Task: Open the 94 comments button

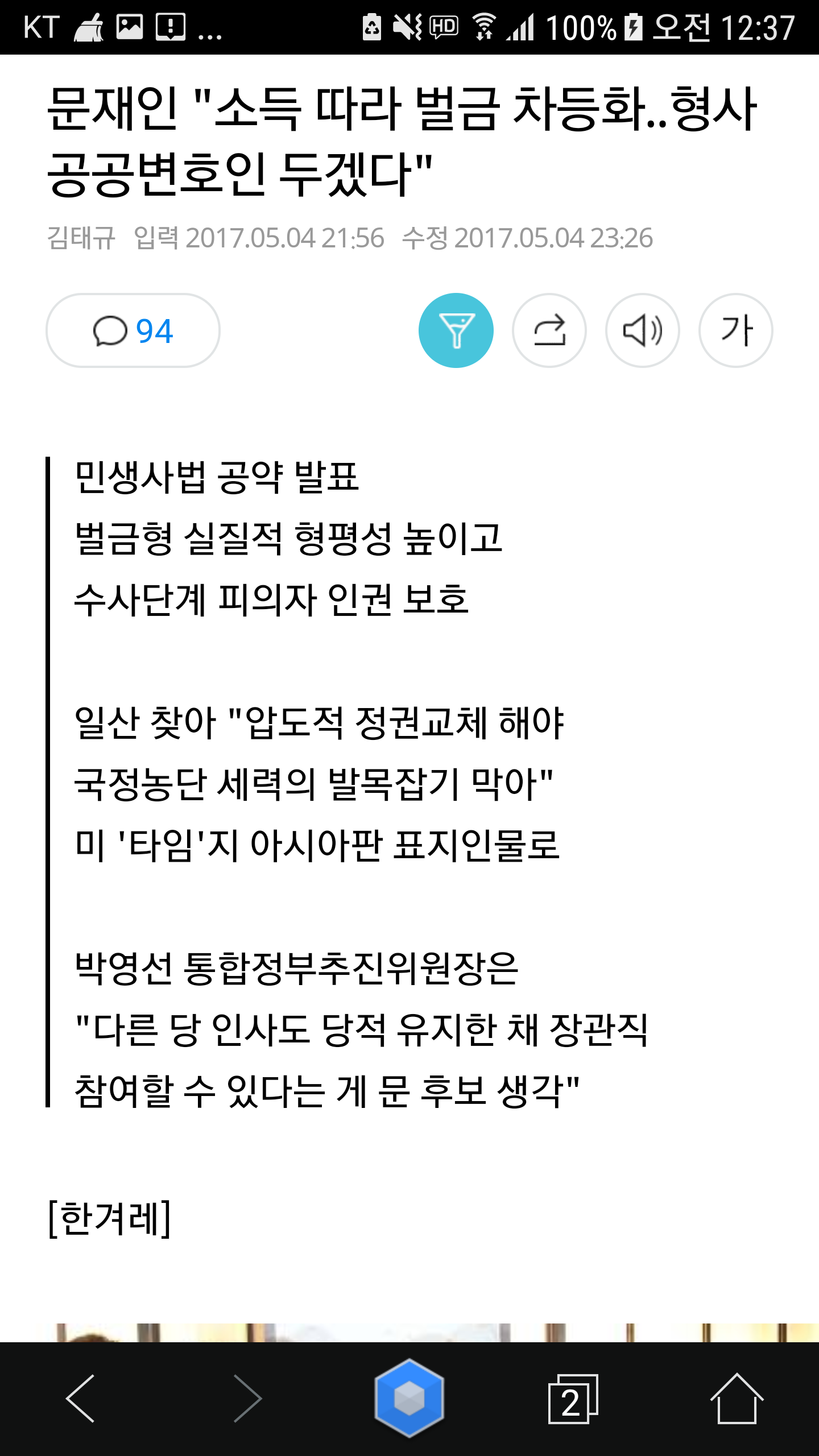Action: [x=133, y=330]
